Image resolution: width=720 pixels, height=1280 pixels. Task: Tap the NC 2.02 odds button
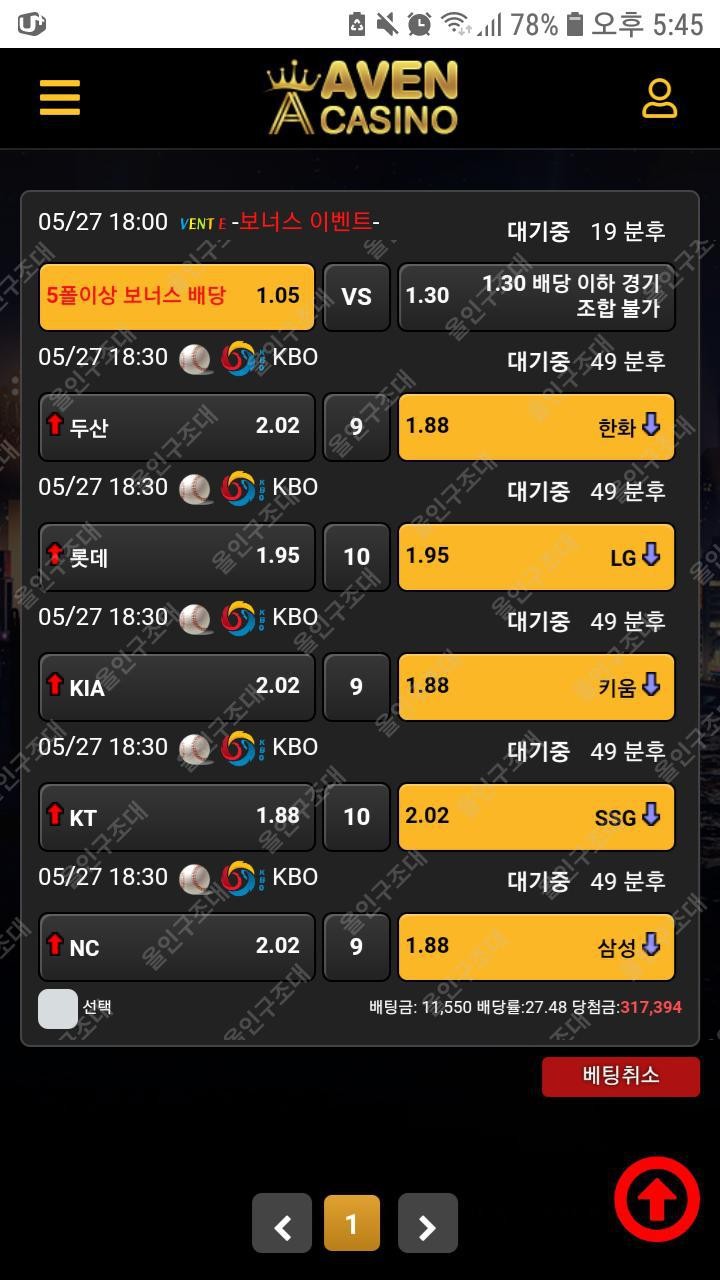click(177, 946)
